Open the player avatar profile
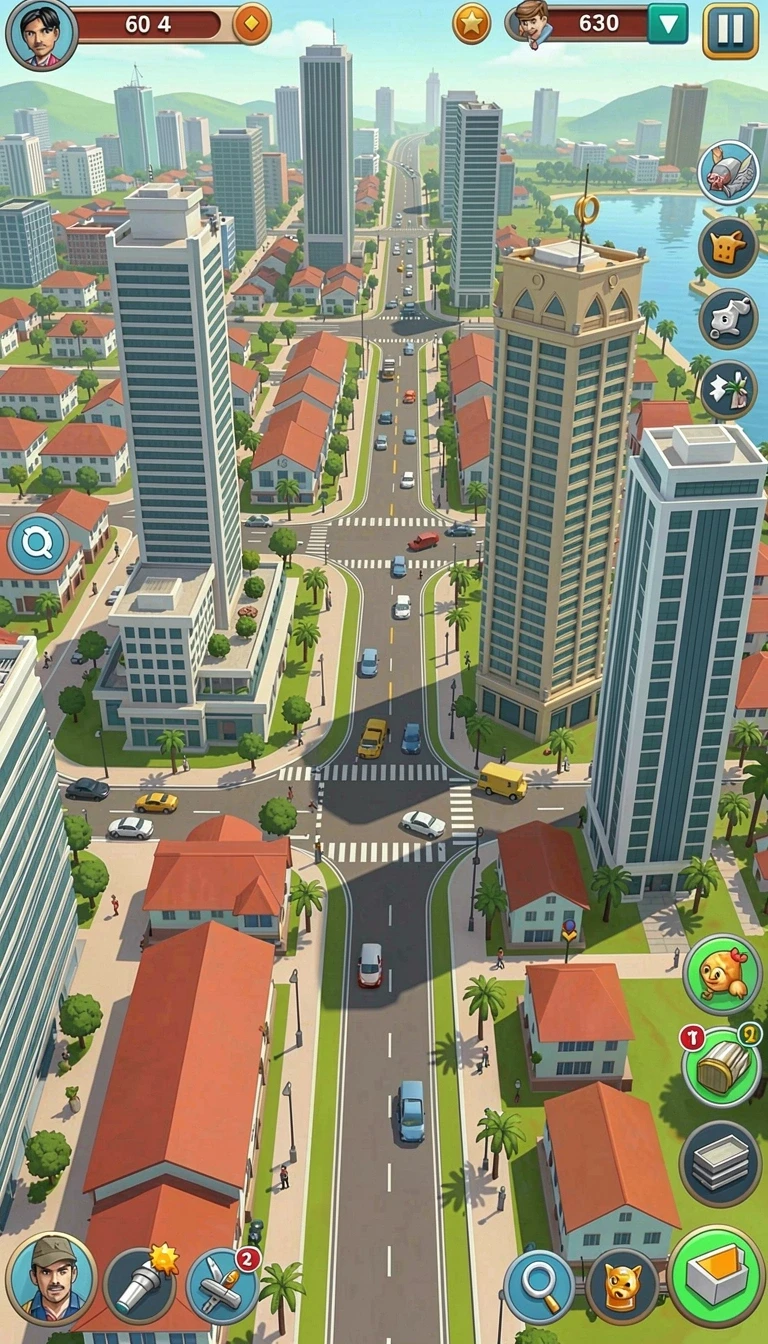Image resolution: width=768 pixels, height=1344 pixels. click(x=41, y=35)
